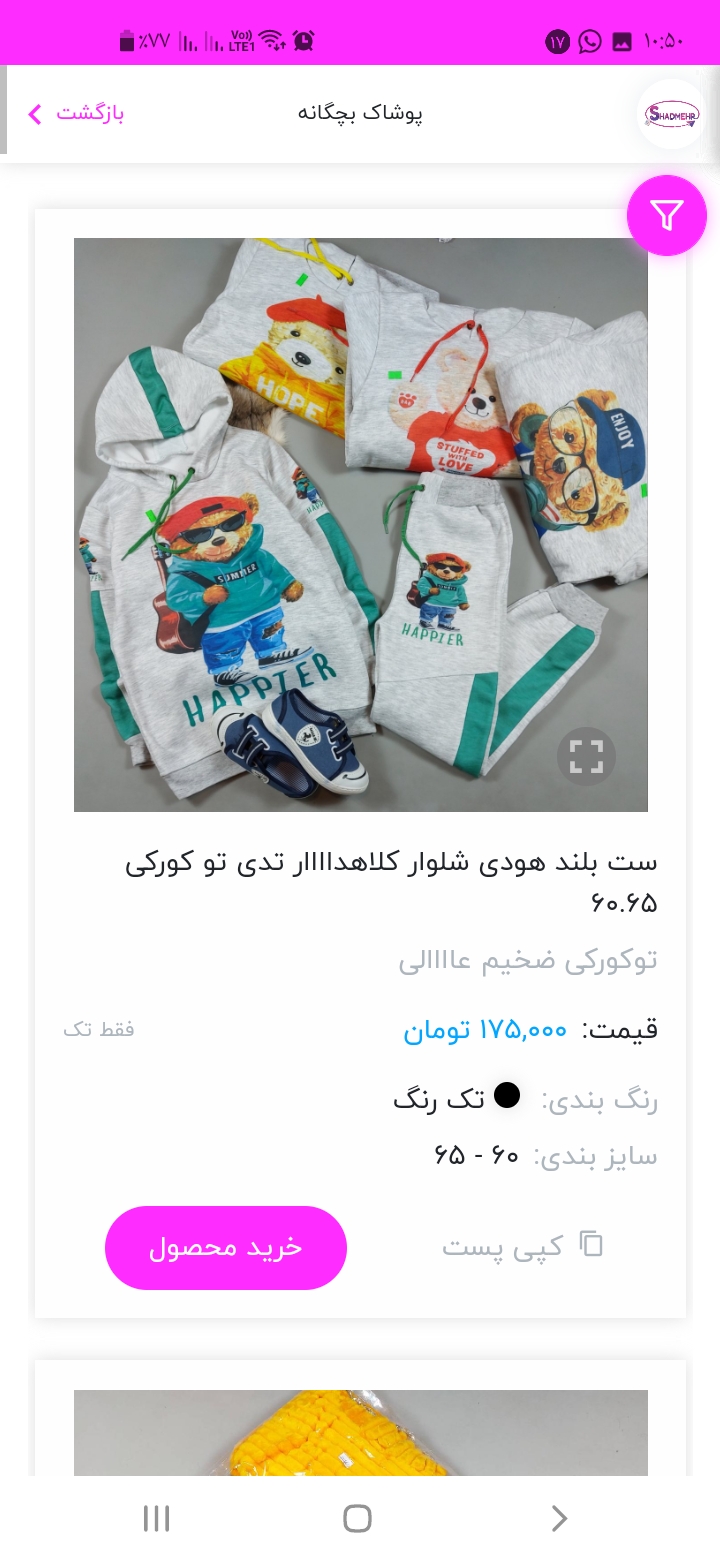Copy the post with کپی پست

(x=523, y=1246)
